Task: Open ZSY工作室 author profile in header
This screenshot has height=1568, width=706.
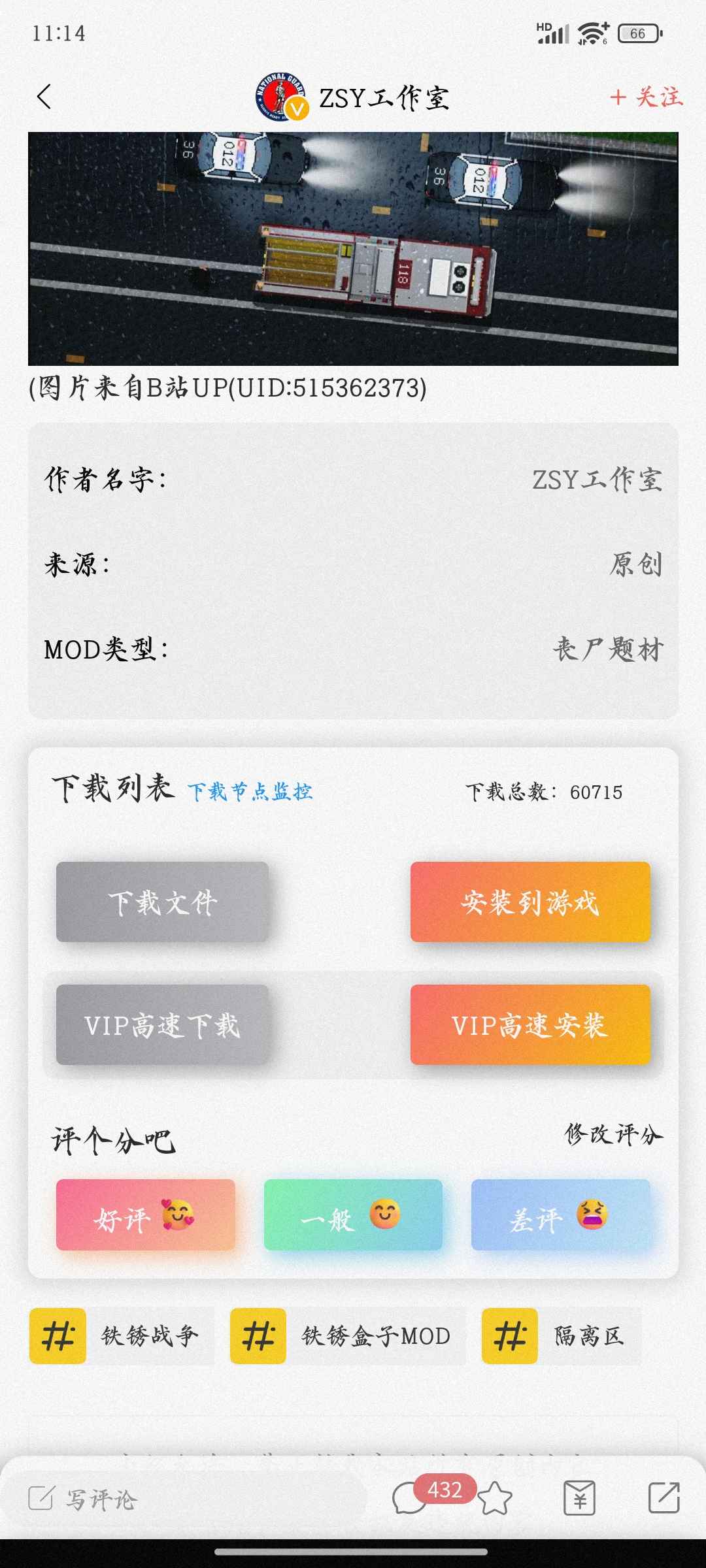Action: coord(353,97)
